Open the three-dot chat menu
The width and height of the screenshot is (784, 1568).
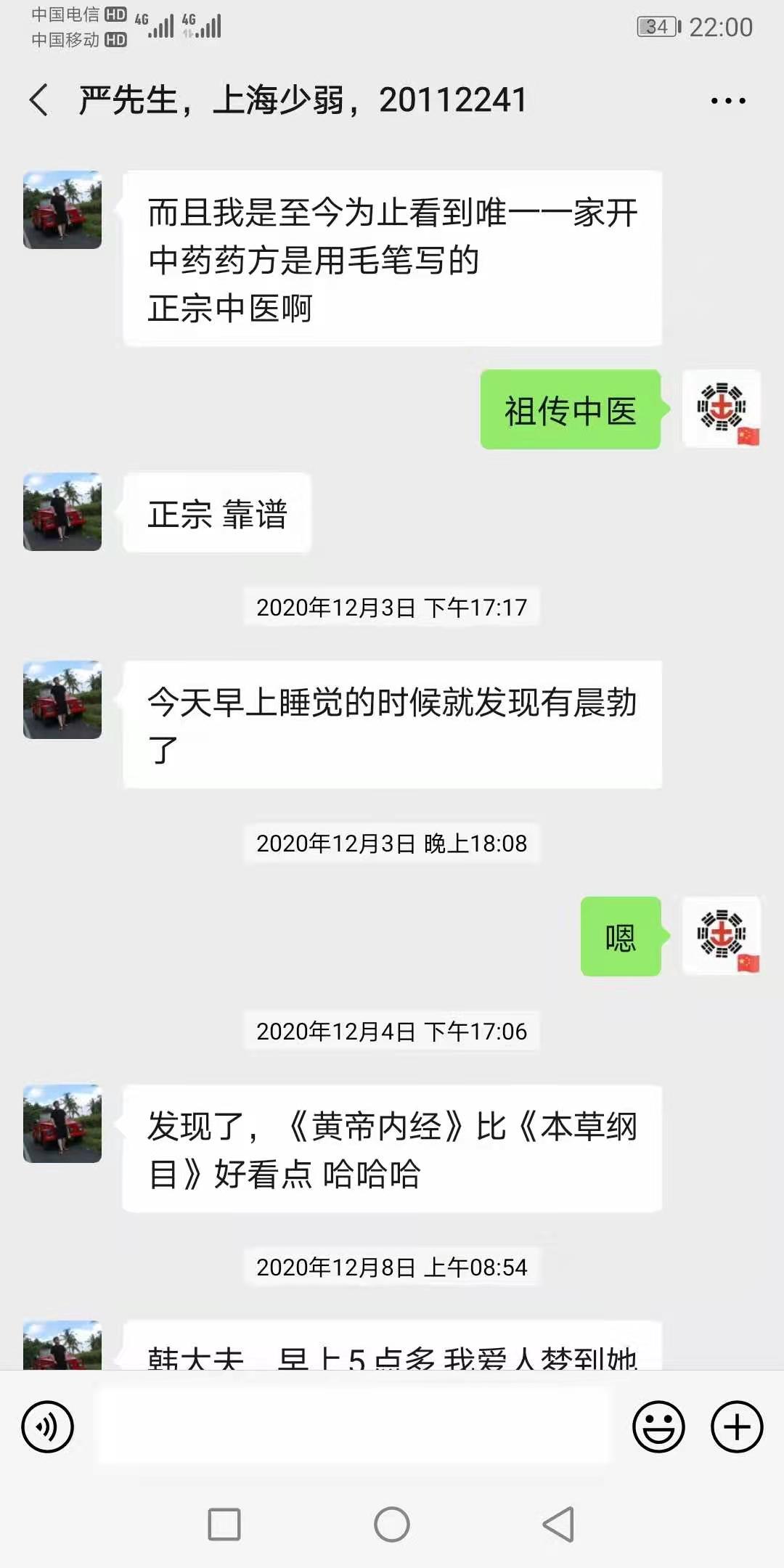click(728, 101)
